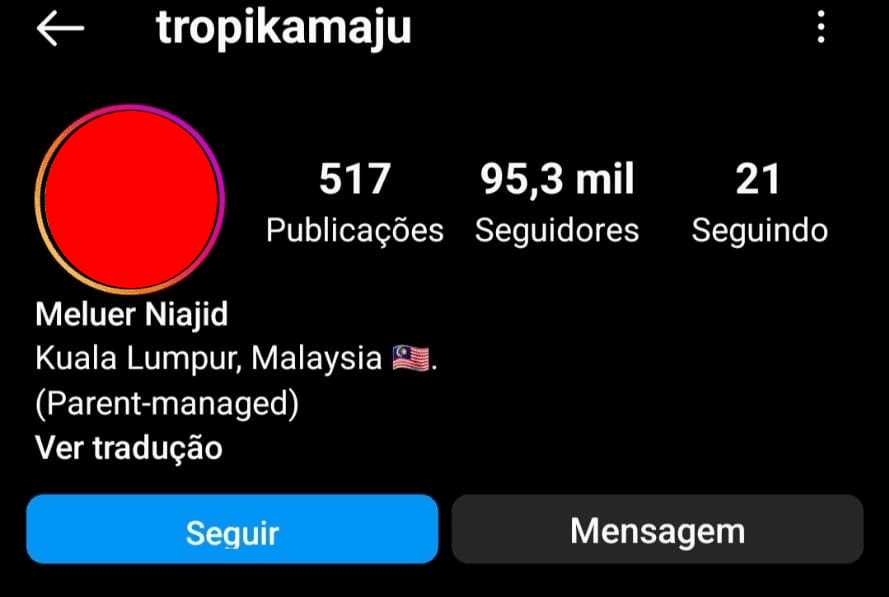Open the three-dot overflow menu
This screenshot has height=597, width=889.
(821, 27)
